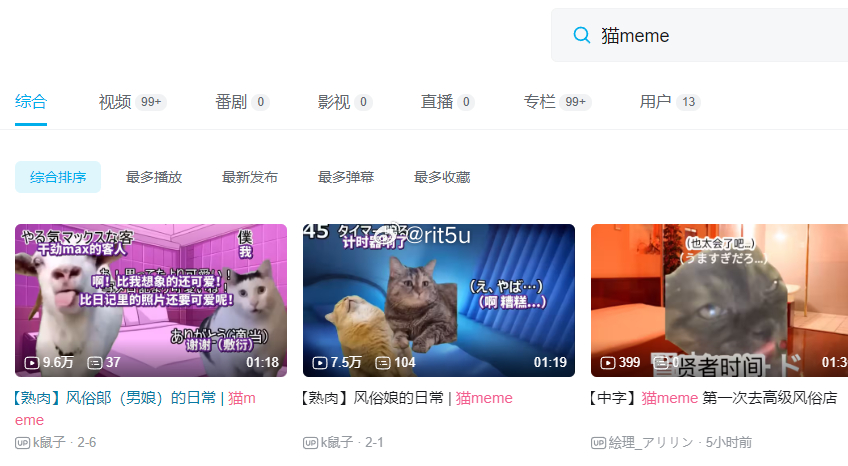Image resolution: width=848 pixels, height=466 pixels.
Task: Select the 综合排序 sort chip
Action: (x=58, y=177)
